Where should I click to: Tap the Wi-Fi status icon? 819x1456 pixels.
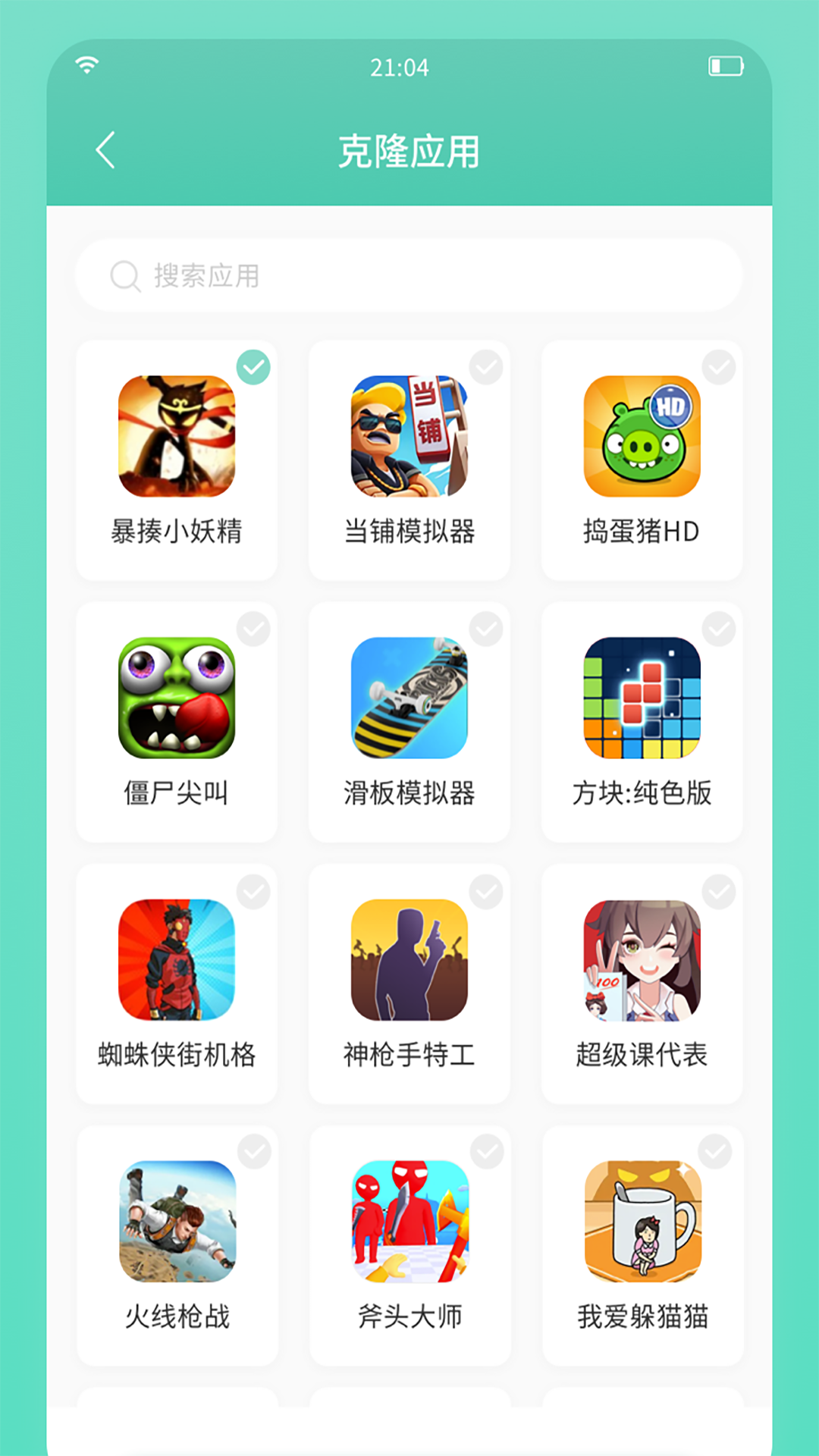pyautogui.click(x=86, y=67)
